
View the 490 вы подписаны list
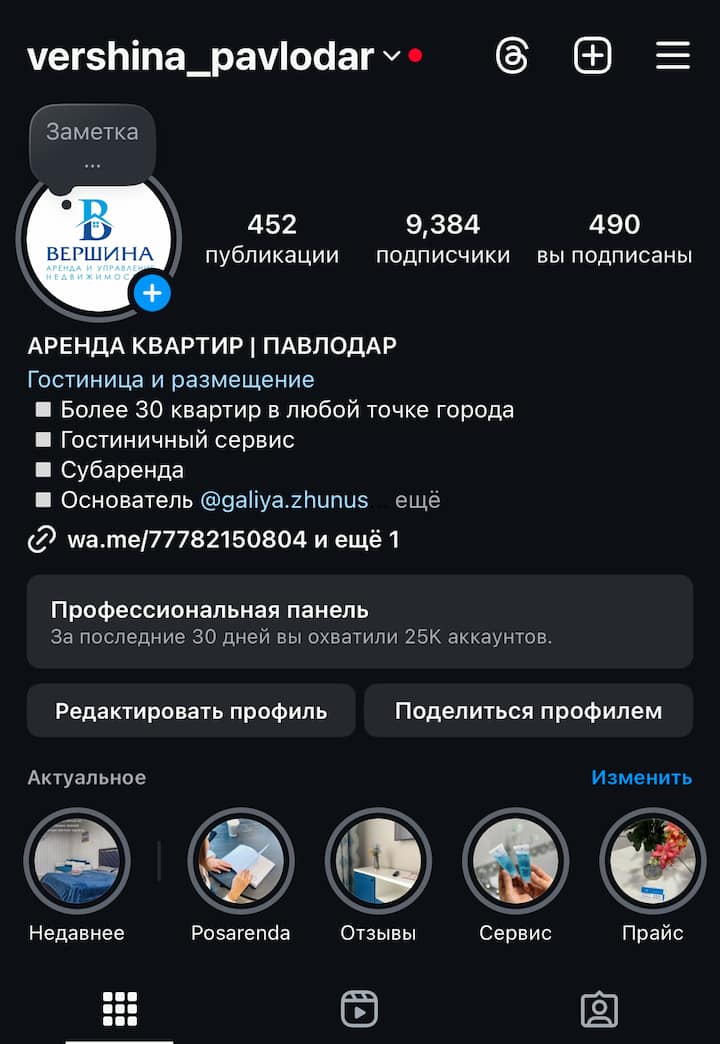tap(614, 239)
